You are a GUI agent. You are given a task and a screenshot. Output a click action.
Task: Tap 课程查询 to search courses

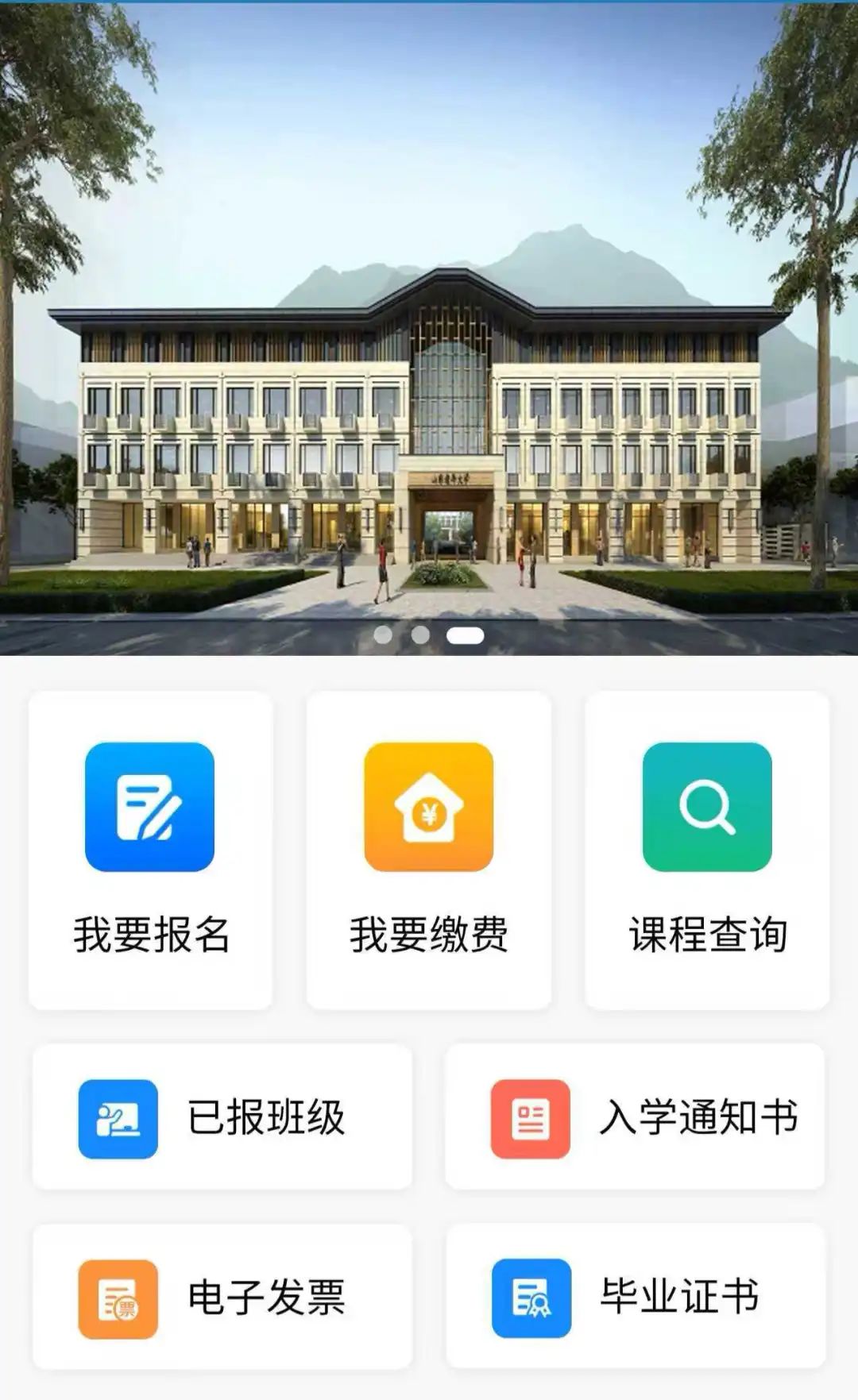point(707,849)
